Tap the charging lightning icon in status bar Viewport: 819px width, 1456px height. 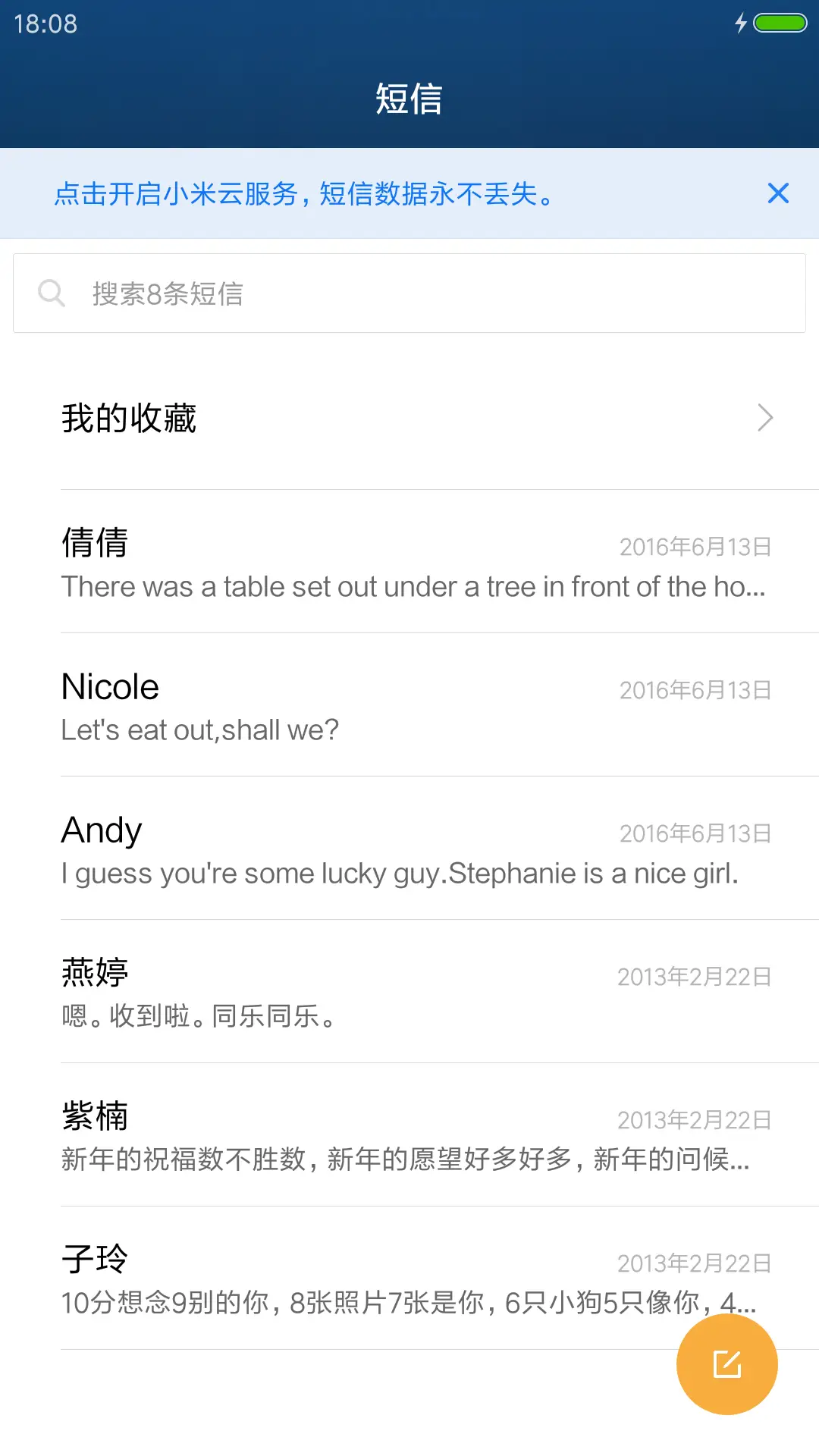click(741, 23)
